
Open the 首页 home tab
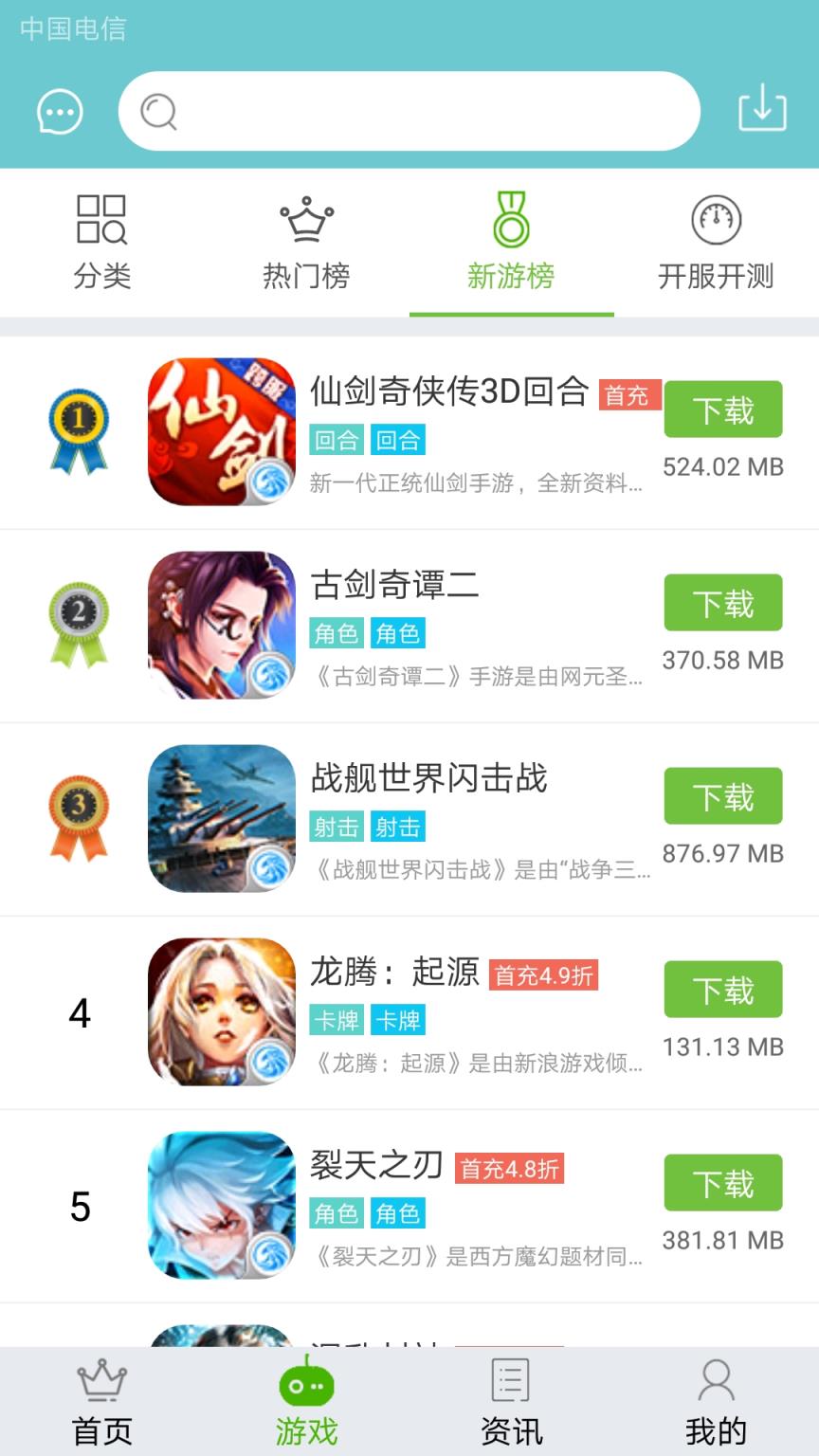100,1403
